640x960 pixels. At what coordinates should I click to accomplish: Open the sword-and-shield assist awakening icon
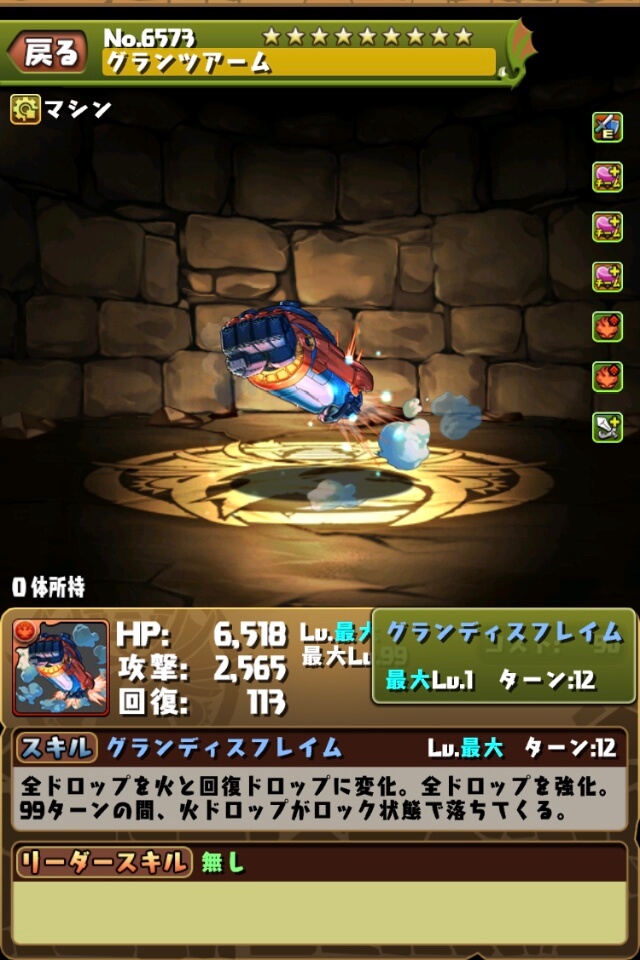(x=607, y=127)
